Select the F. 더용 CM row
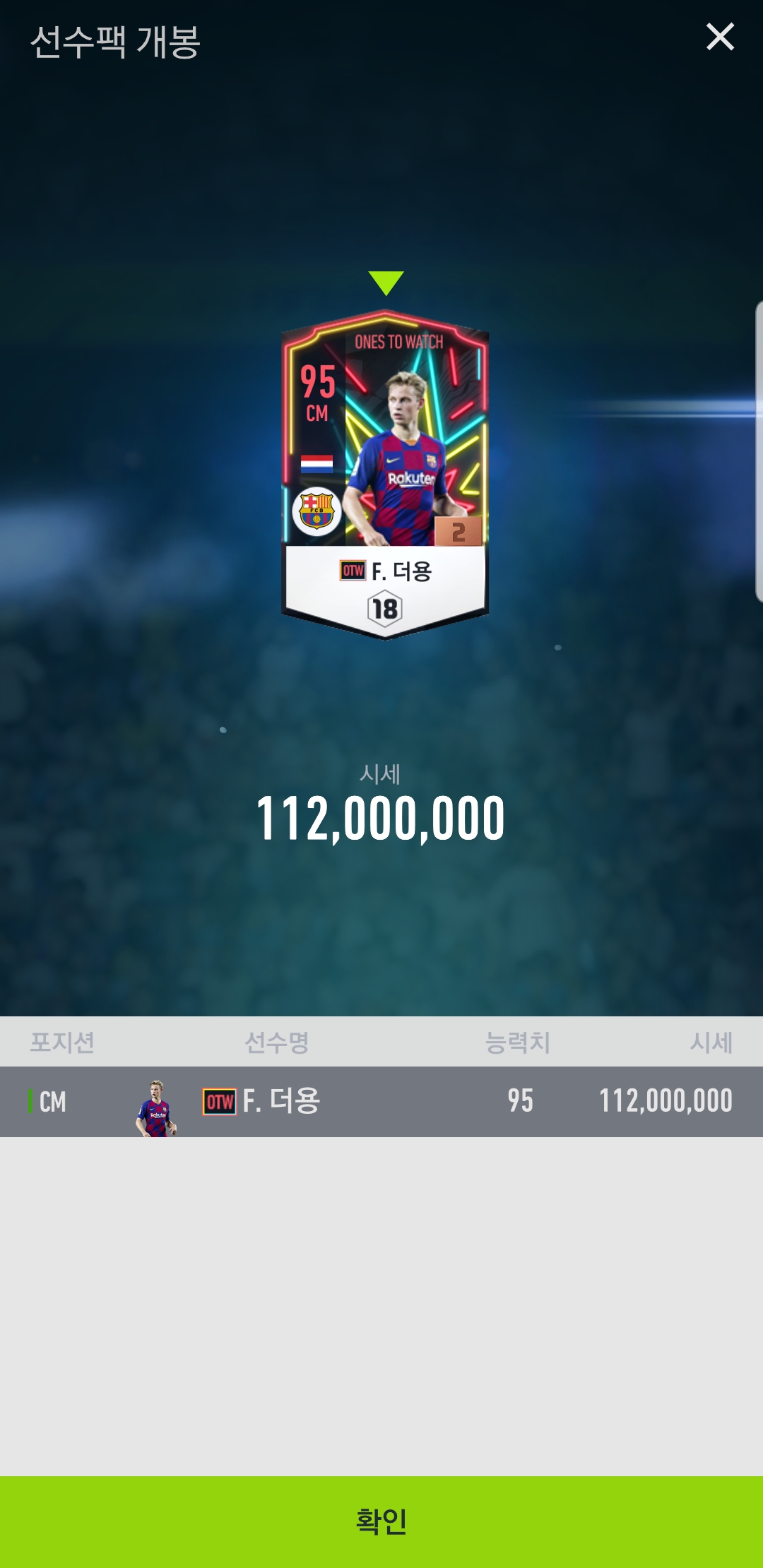This screenshot has height=1568, width=763. (x=381, y=1101)
